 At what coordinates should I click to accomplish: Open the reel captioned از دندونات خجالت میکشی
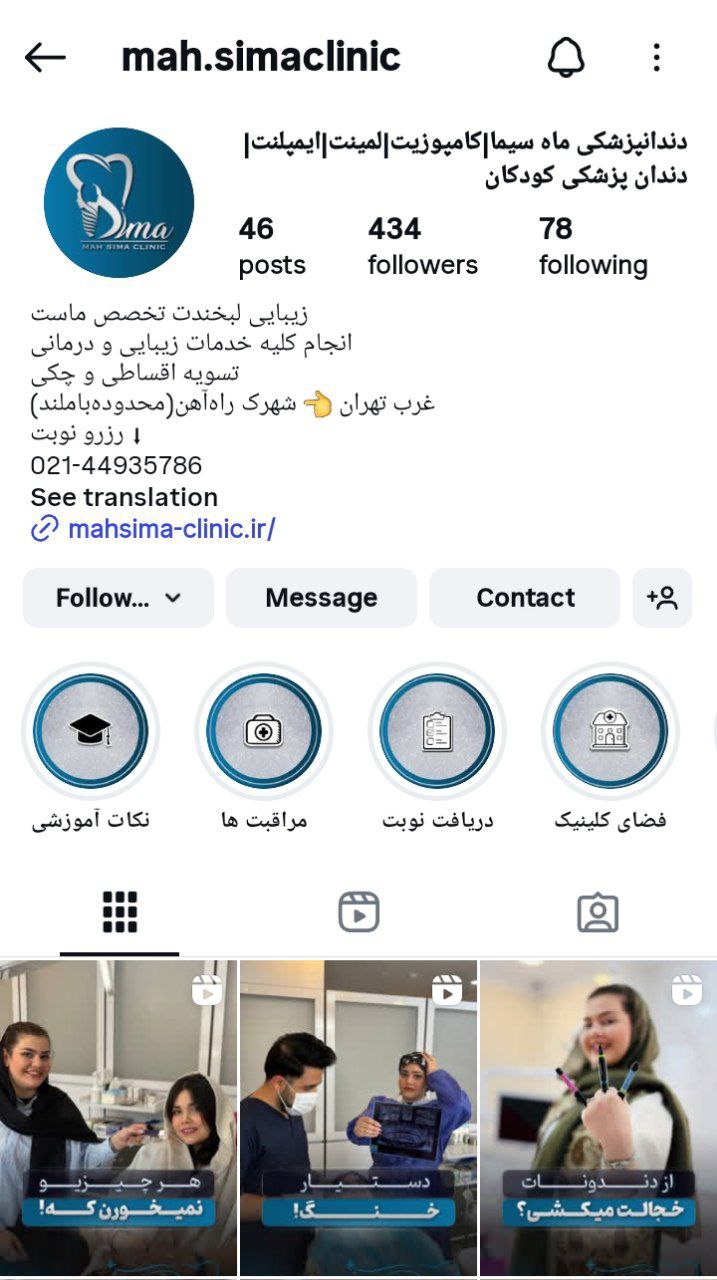598,1116
